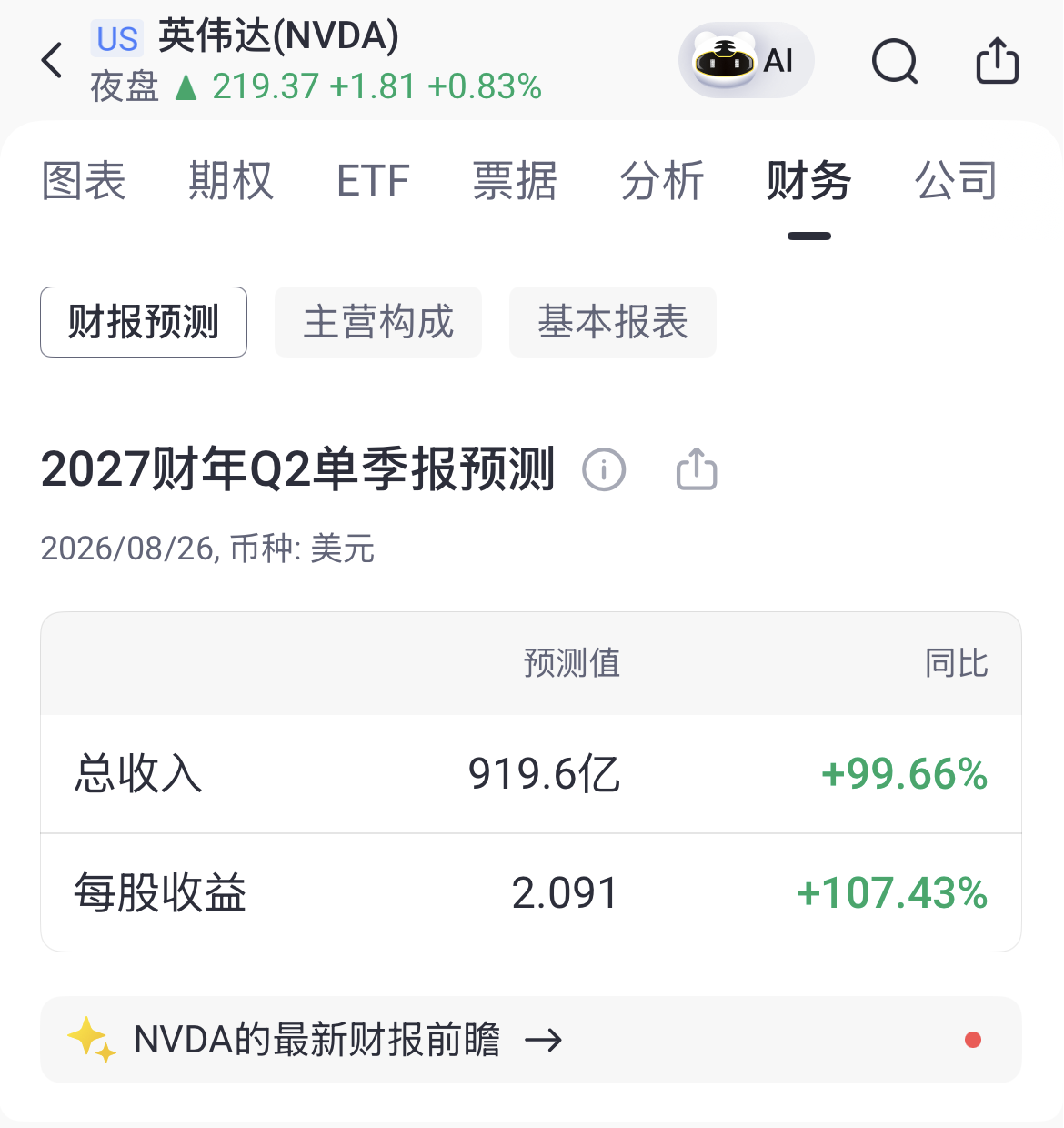Select the 财报预测 chip
The image size is (1064, 1128).
click(144, 322)
